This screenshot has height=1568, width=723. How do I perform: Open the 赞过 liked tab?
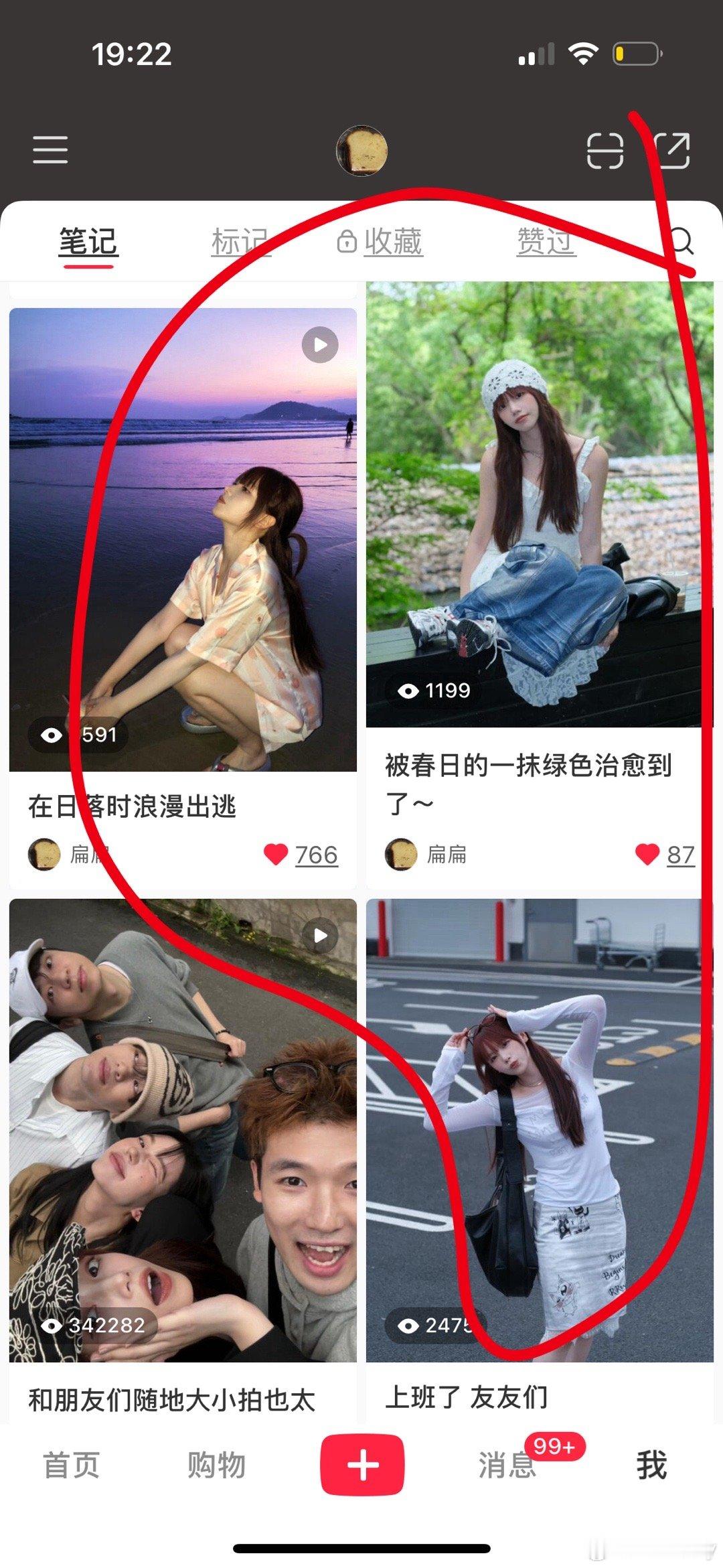tap(545, 241)
